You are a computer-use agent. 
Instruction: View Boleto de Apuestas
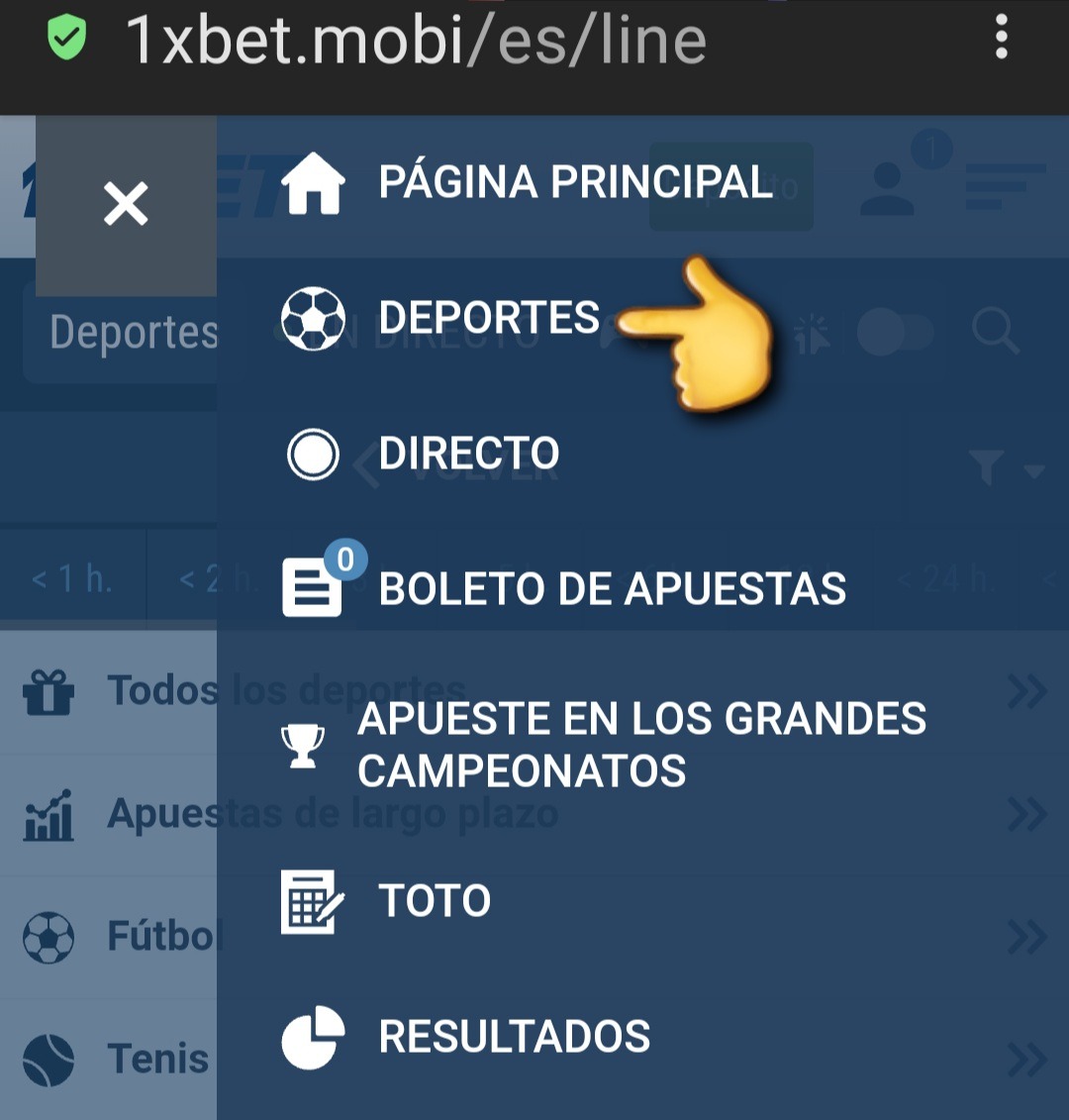point(611,589)
